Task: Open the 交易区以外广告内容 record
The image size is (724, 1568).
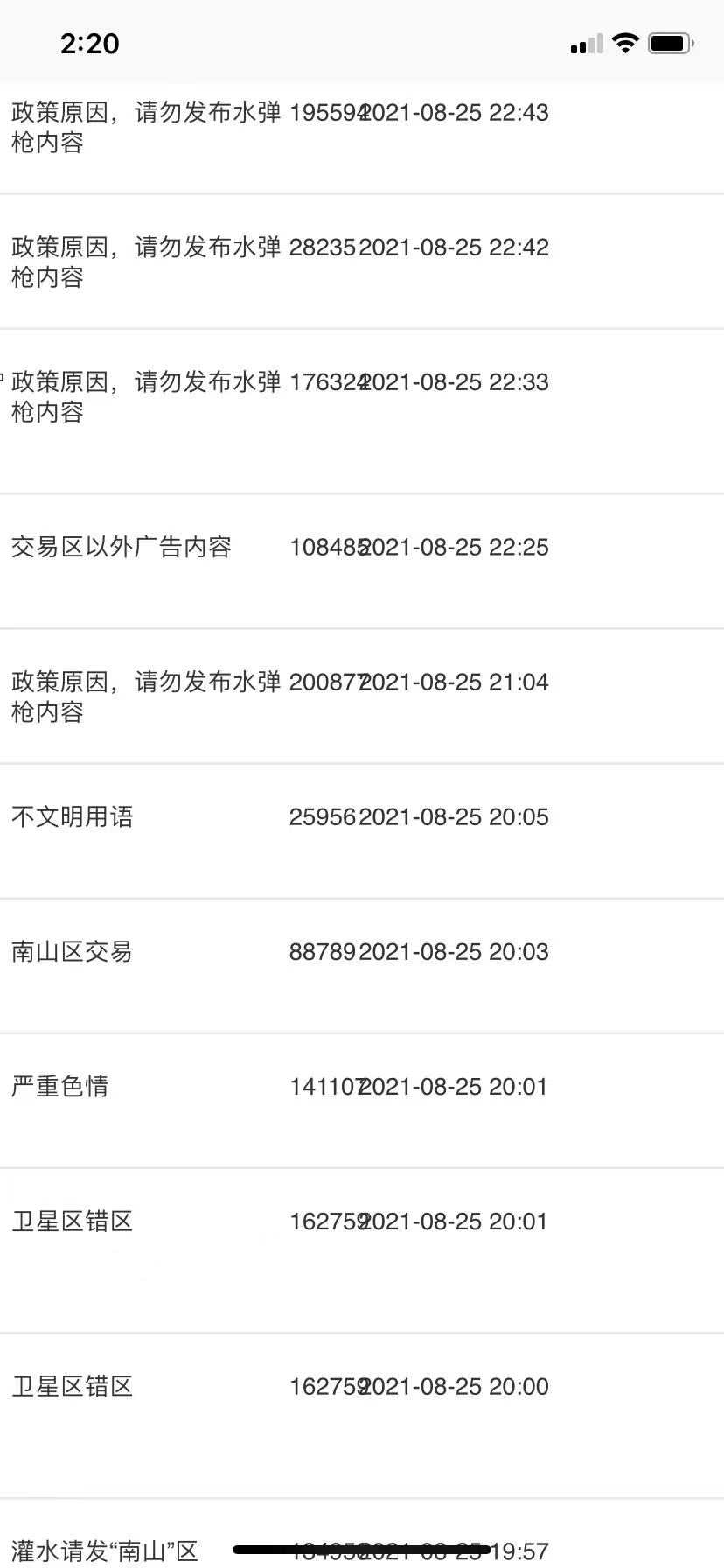Action: (x=362, y=561)
